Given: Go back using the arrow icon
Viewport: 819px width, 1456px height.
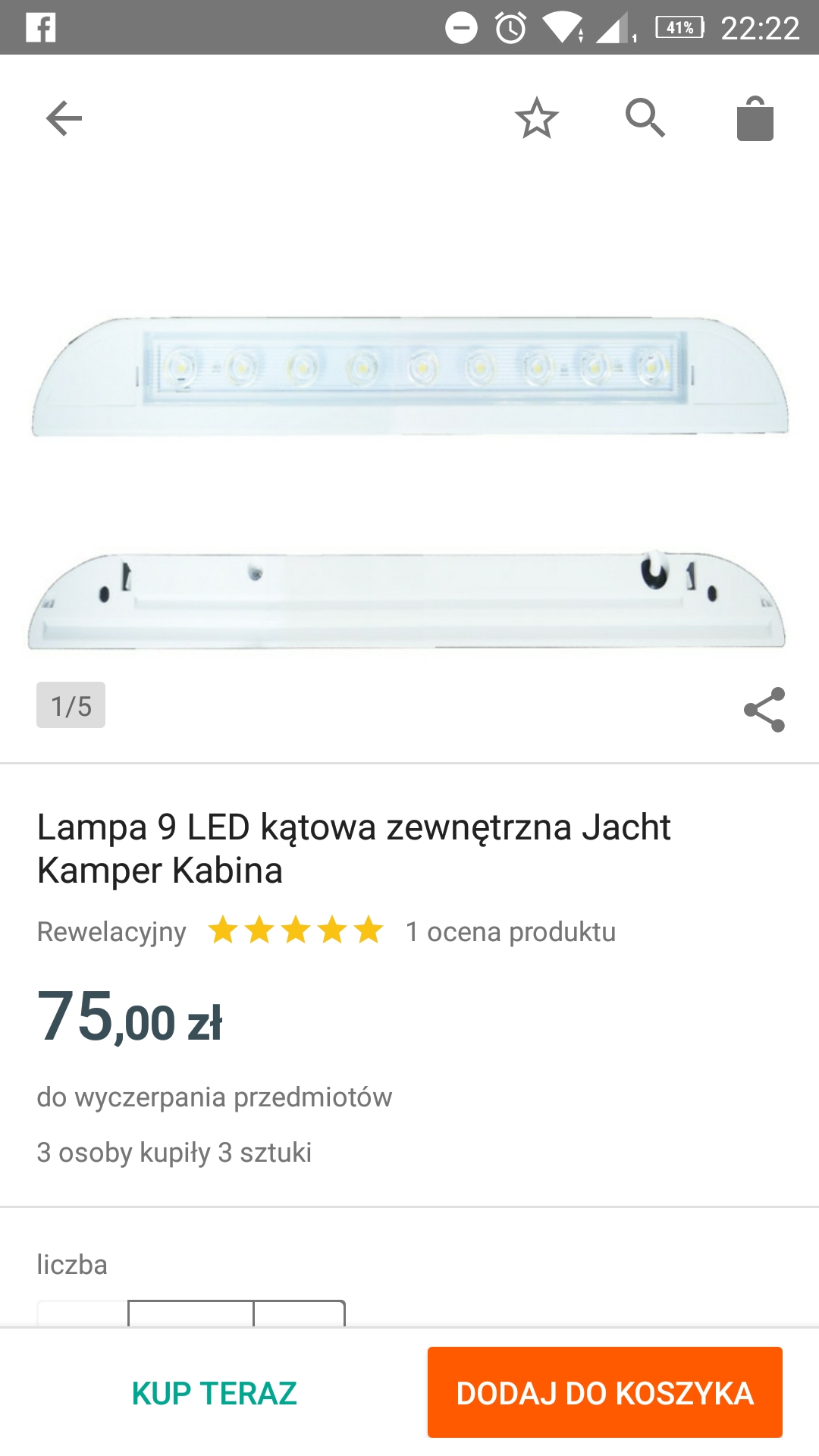Looking at the screenshot, I should [x=64, y=118].
